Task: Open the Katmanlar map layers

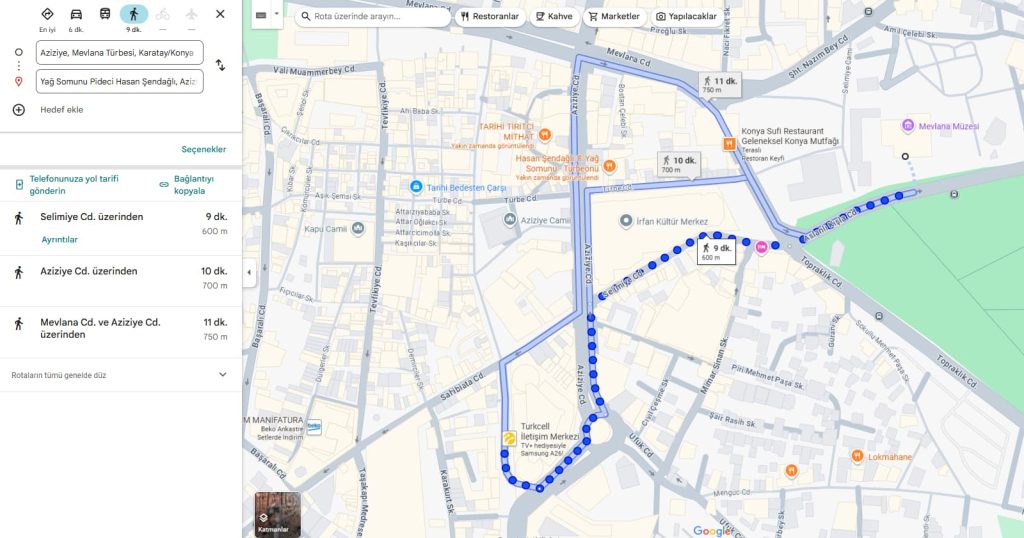Action: [277, 514]
